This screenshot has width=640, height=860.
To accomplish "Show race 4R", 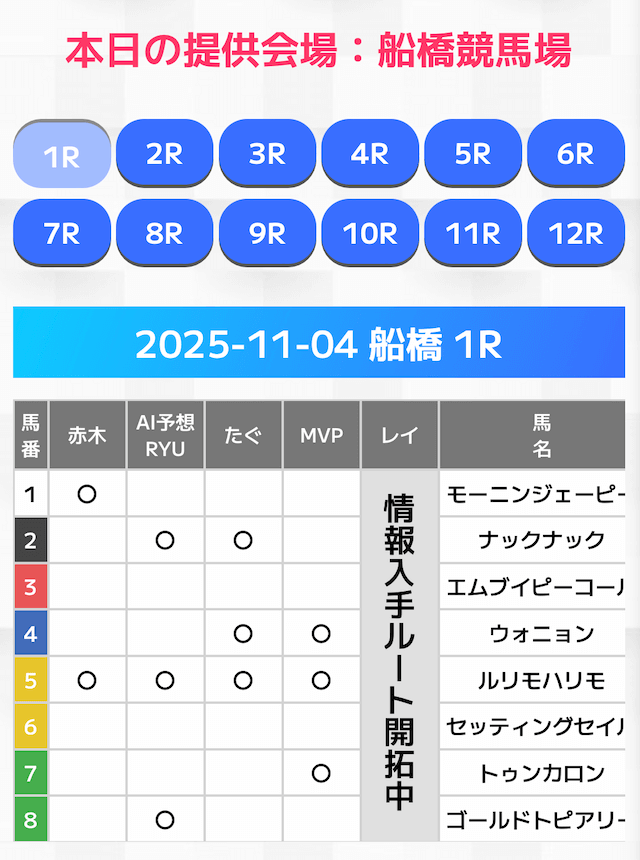I will point(370,154).
